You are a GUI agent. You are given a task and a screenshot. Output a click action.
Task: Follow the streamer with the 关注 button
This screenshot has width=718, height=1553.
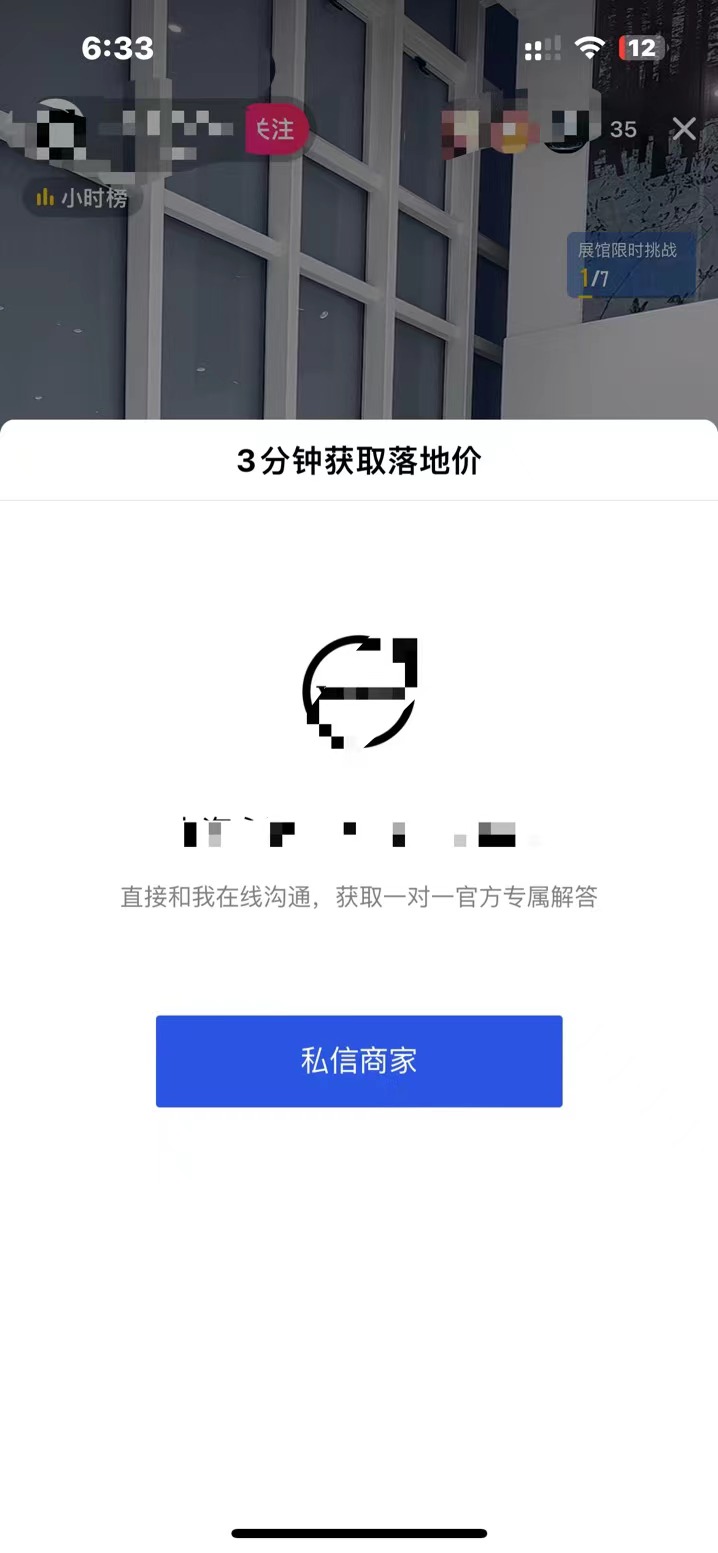click(x=274, y=129)
